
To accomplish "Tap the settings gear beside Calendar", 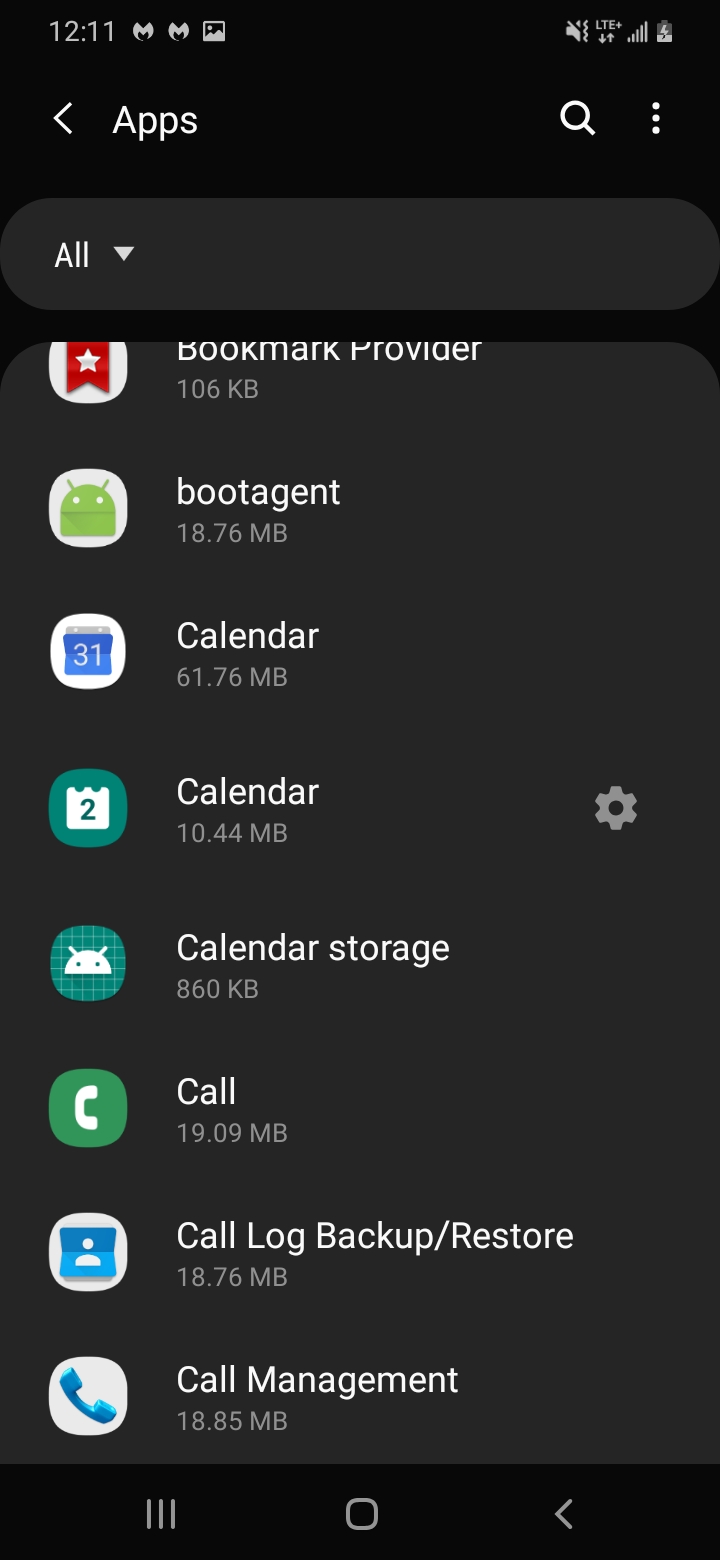I will [616, 808].
